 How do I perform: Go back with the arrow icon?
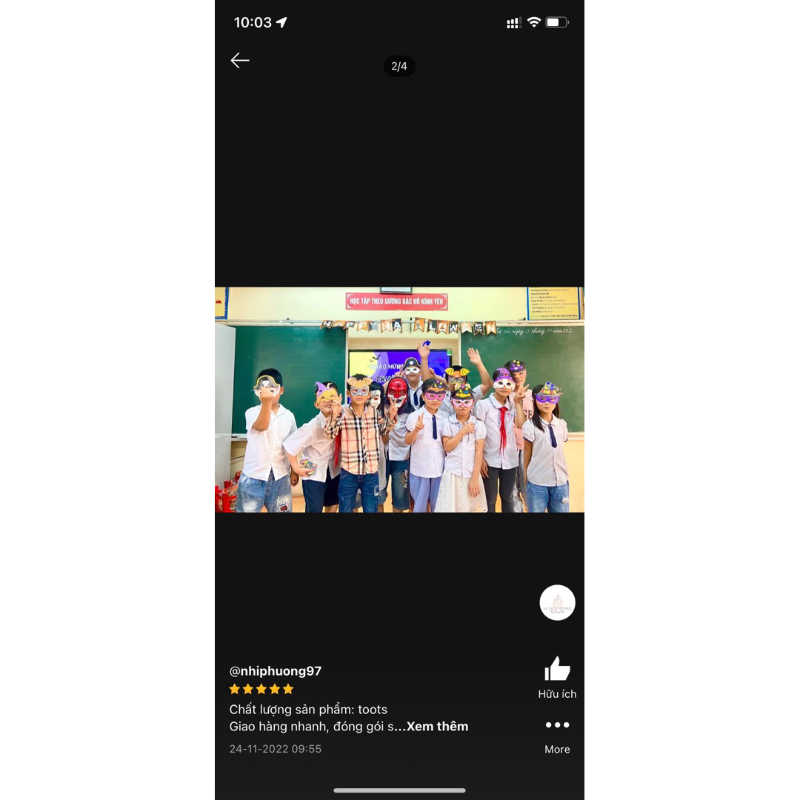[240, 61]
